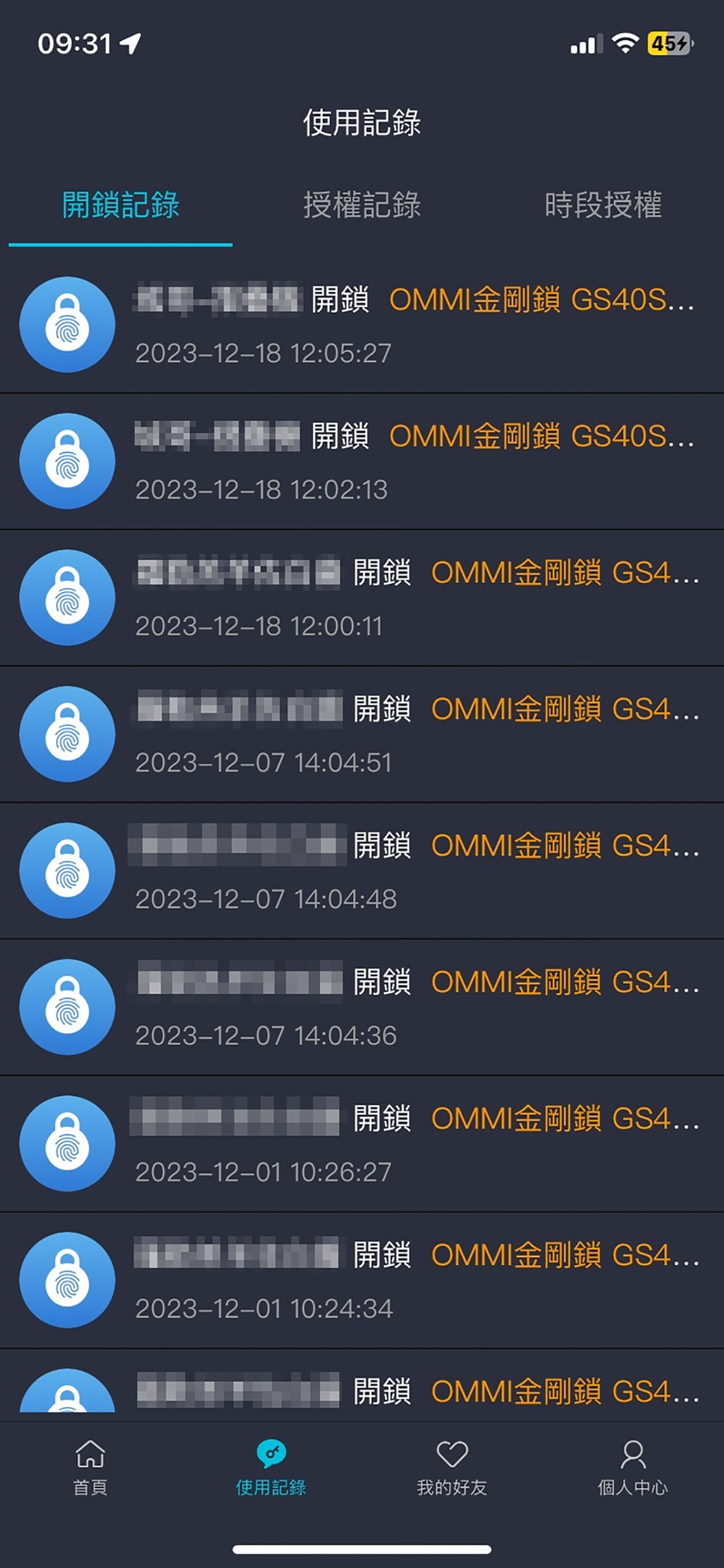The width and height of the screenshot is (724, 1568).
Task: Select the entry at 2023-12-07 14:04:36
Action: coord(362,1007)
